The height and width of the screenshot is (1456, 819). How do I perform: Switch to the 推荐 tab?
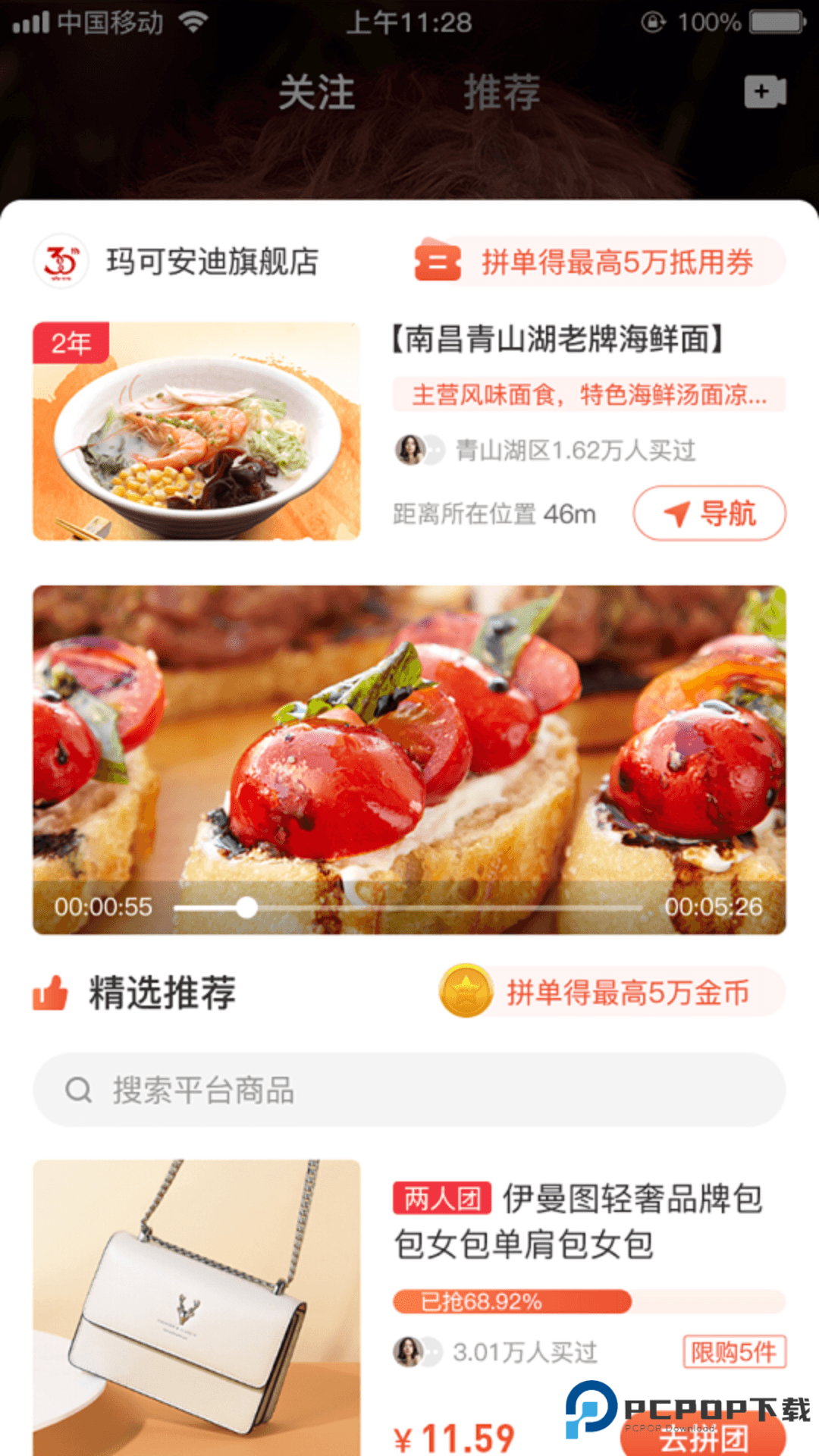click(x=502, y=93)
